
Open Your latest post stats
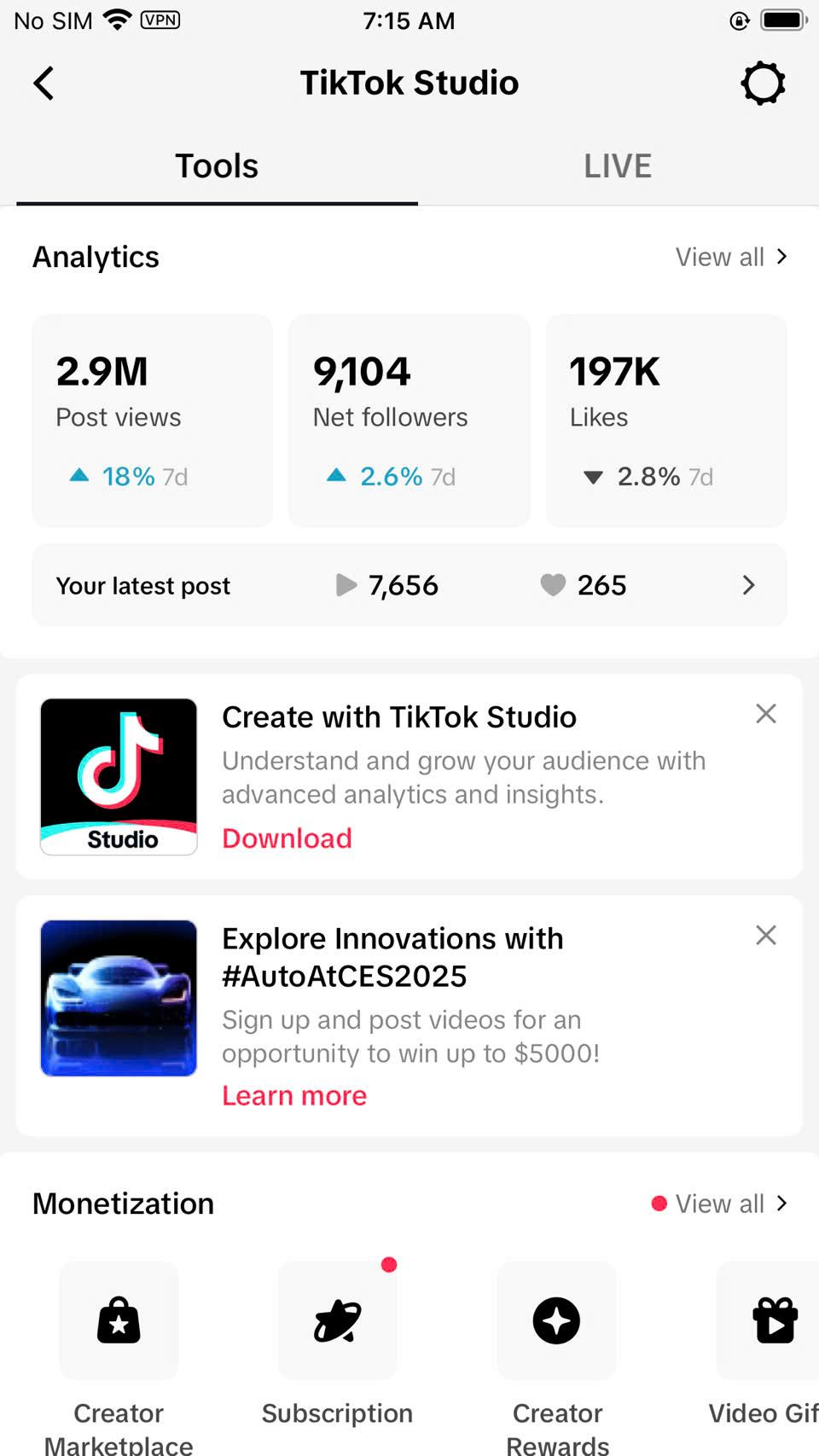409,585
